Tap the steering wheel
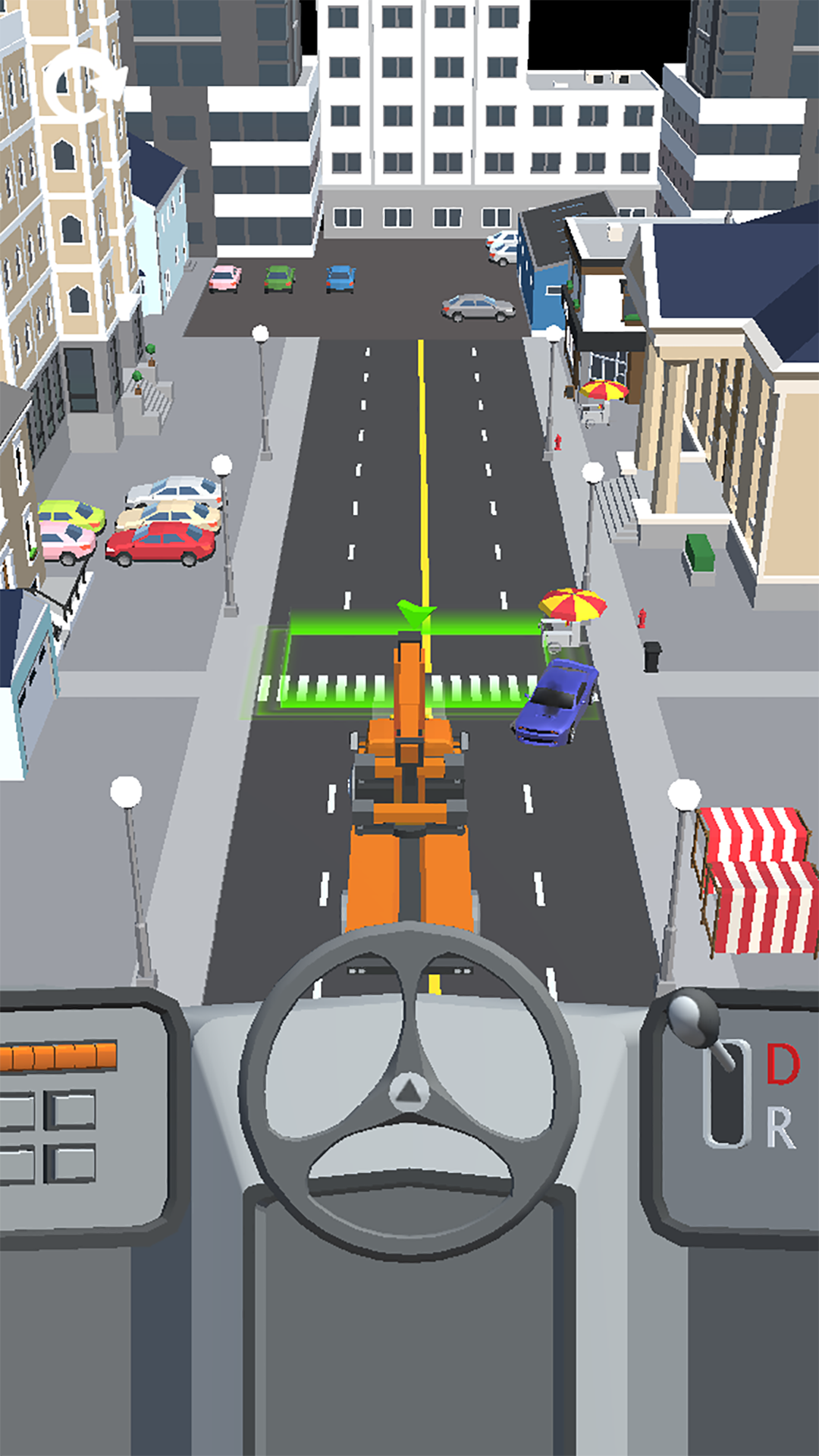Screen dimensions: 819x1456 tap(409, 1090)
